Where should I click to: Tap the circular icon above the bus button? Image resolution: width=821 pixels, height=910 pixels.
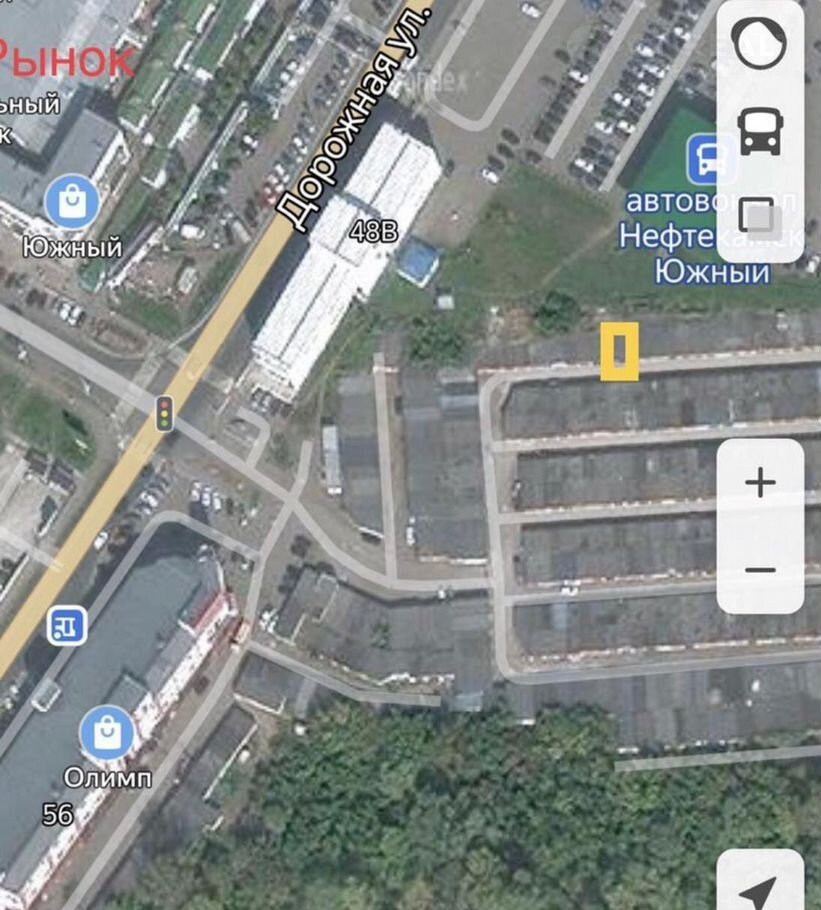click(x=759, y=44)
